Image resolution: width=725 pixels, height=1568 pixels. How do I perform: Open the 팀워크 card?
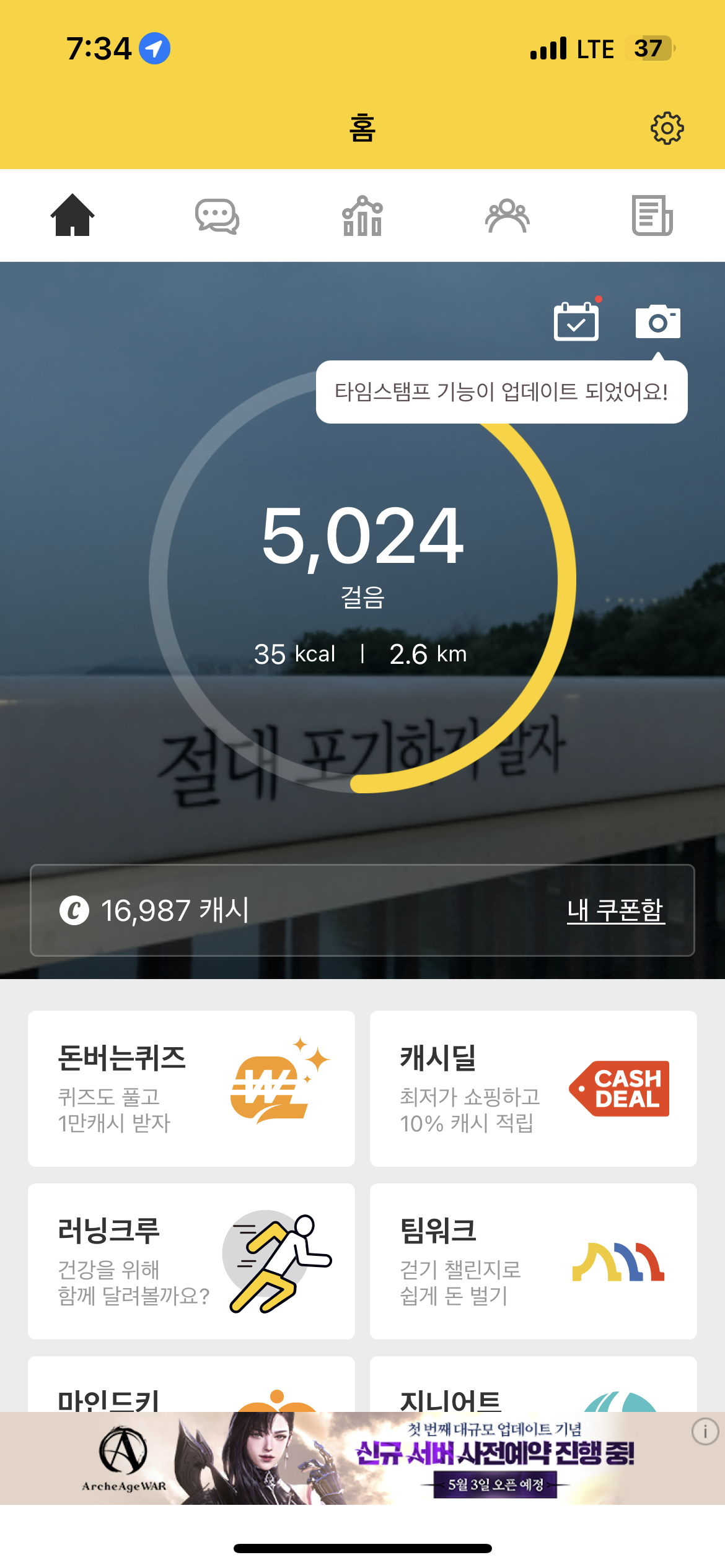(x=533, y=1261)
